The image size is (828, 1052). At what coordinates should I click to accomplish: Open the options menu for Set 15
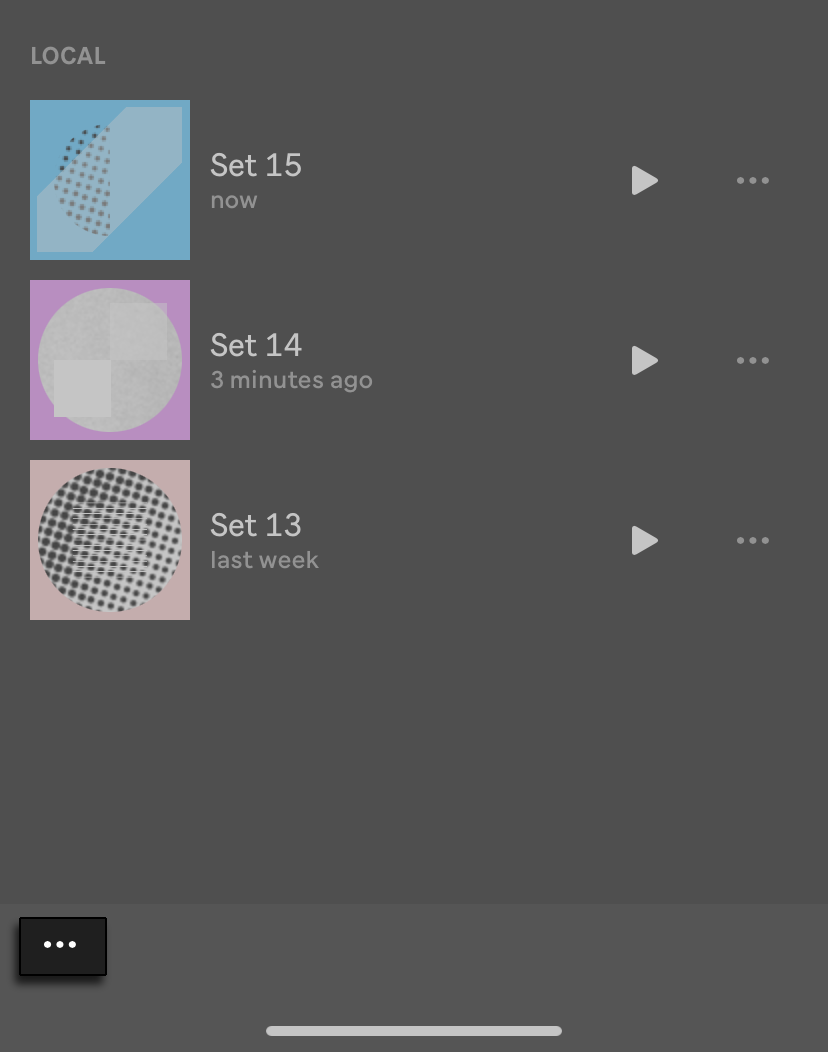pos(753,180)
